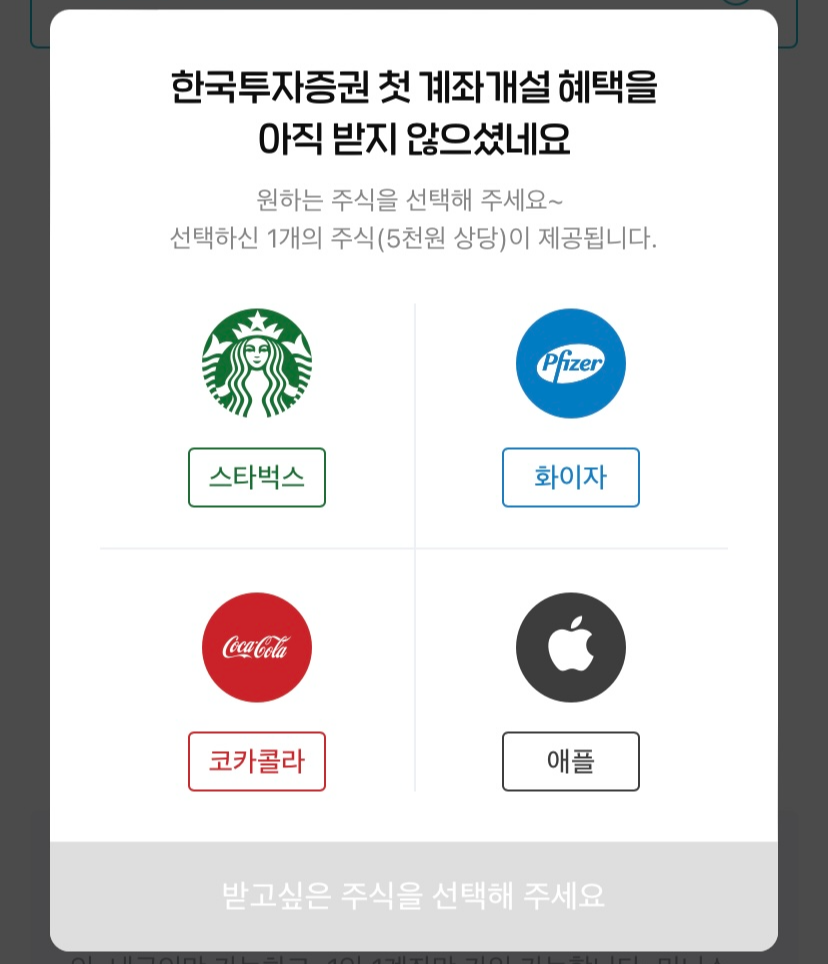828x964 pixels.
Task: Pick the green Starbucks siren emblem
Action: pyautogui.click(x=257, y=363)
